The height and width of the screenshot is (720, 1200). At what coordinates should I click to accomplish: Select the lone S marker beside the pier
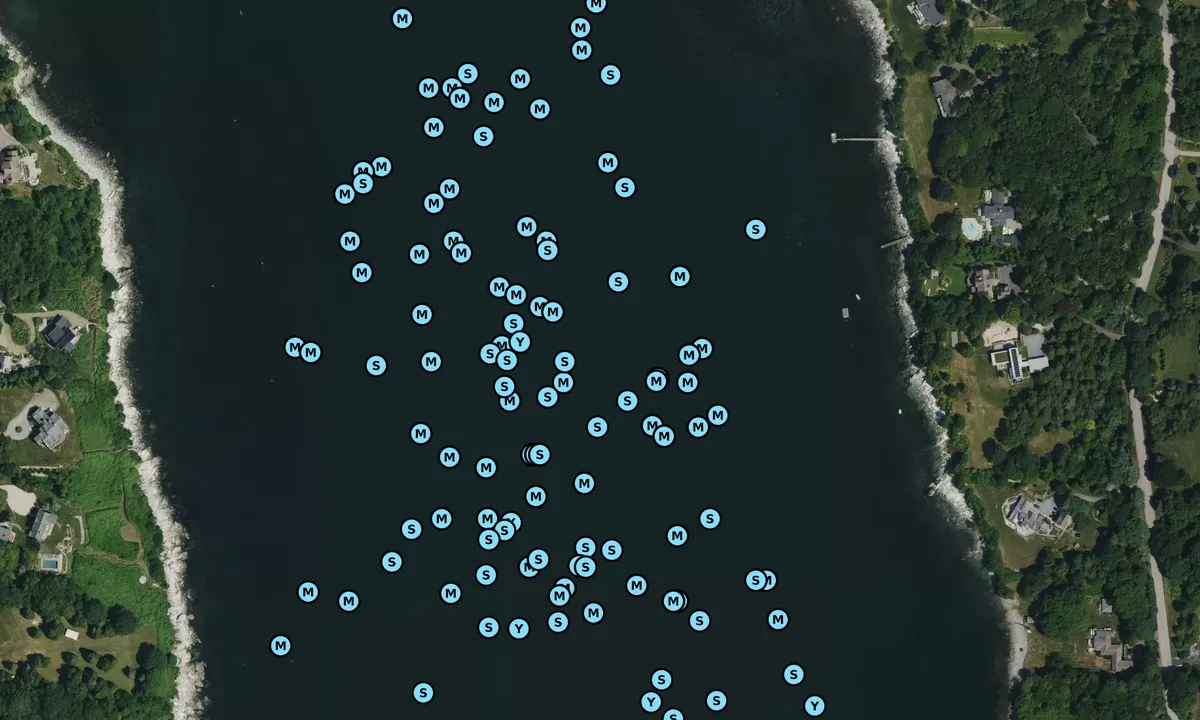[755, 230]
